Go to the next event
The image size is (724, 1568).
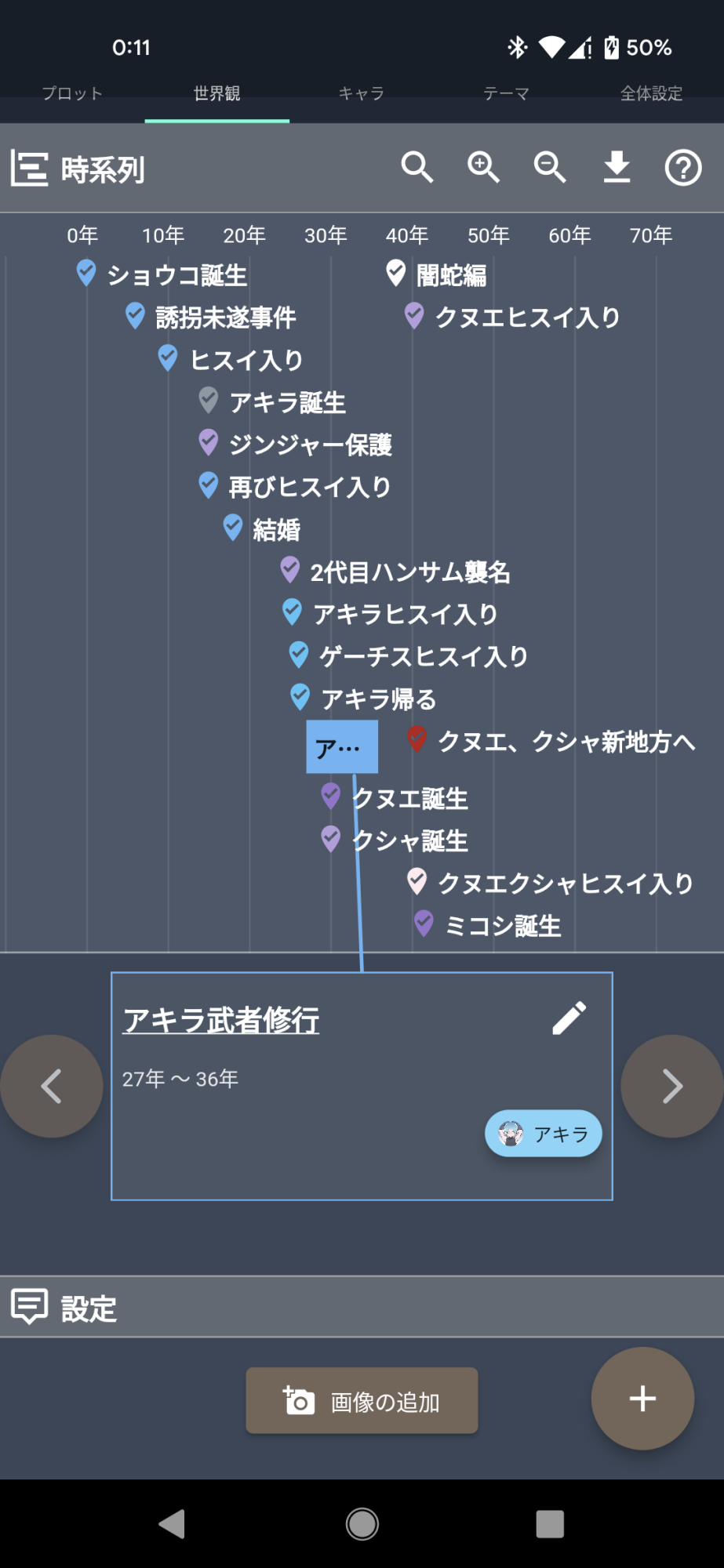tap(672, 1086)
